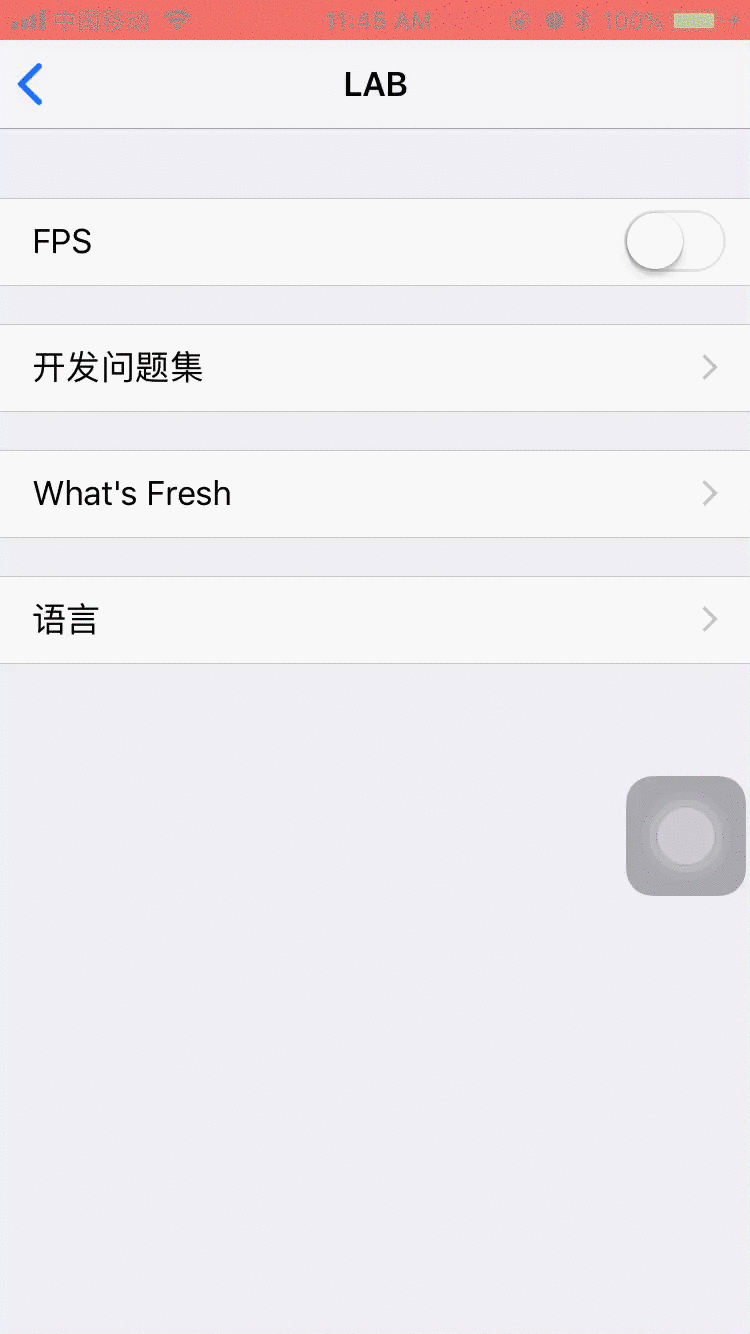Open What's Fresh via its chevron
The height and width of the screenshot is (1334, 750).
tap(709, 493)
